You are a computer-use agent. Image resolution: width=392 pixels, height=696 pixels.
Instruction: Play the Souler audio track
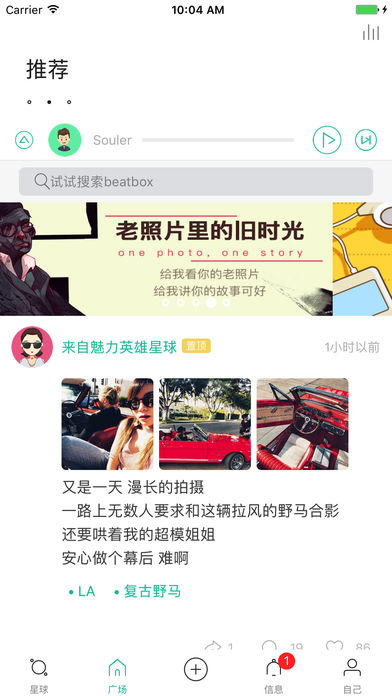pos(327,140)
